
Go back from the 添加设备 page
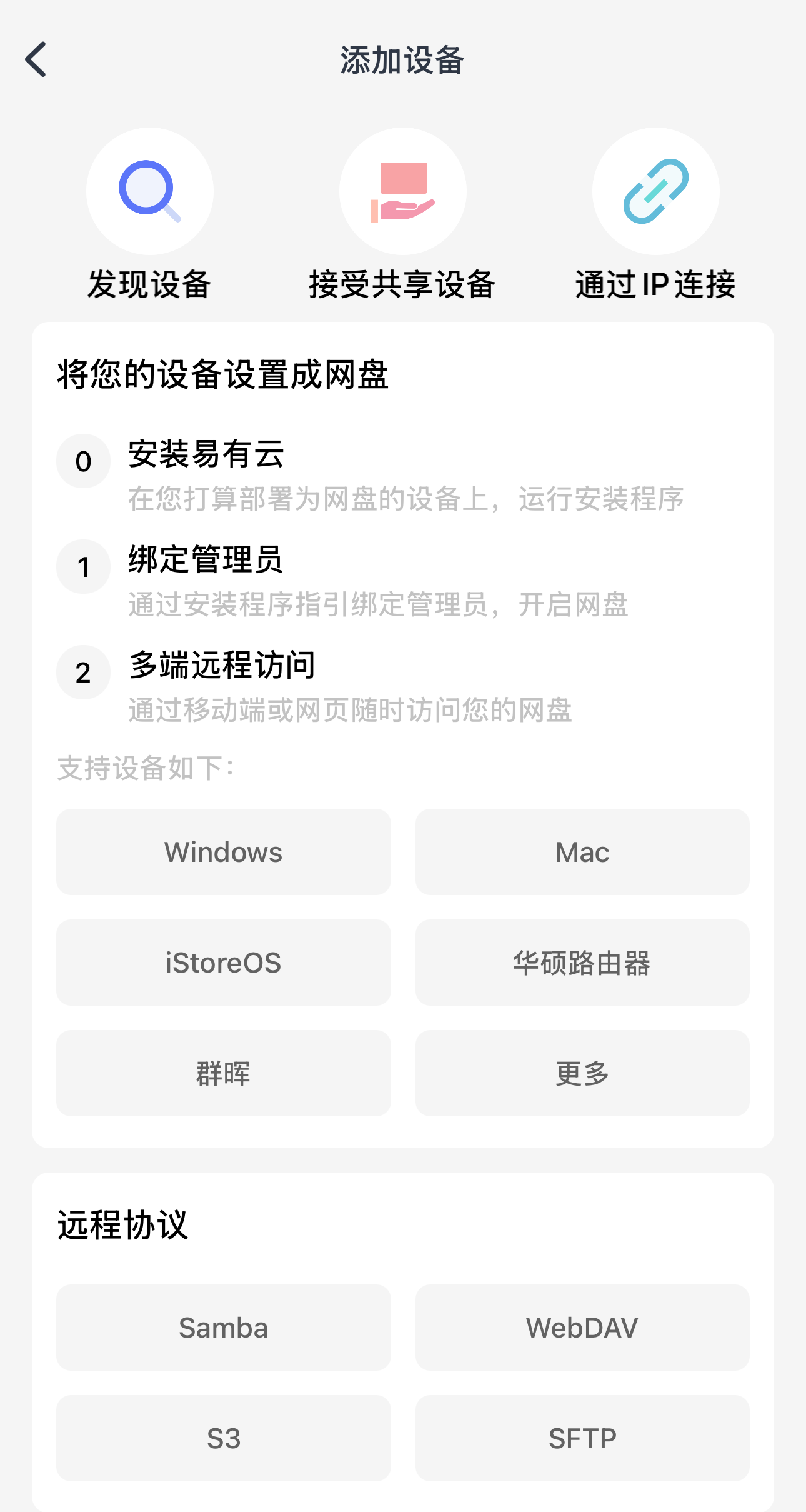[x=36, y=60]
